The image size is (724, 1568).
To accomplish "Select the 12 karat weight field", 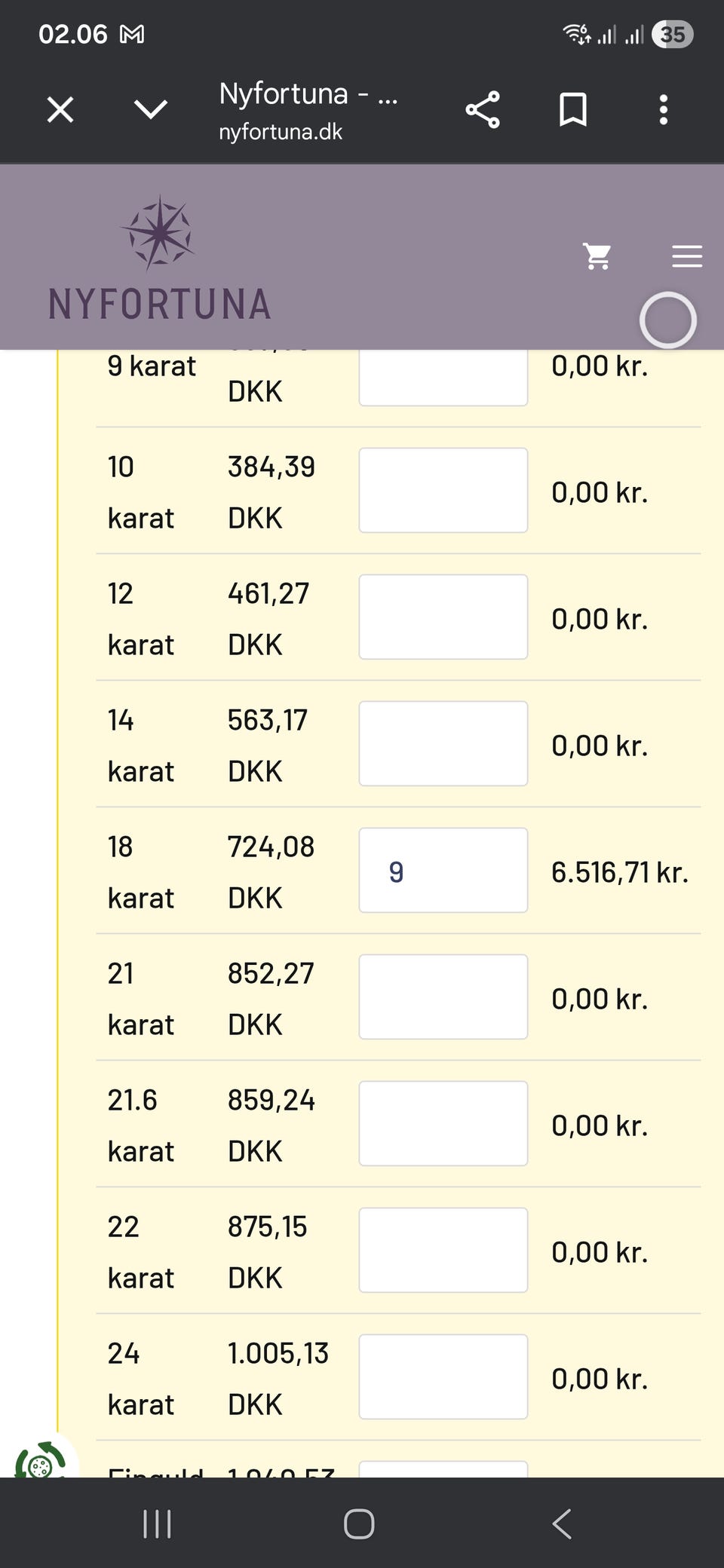I will [x=443, y=617].
